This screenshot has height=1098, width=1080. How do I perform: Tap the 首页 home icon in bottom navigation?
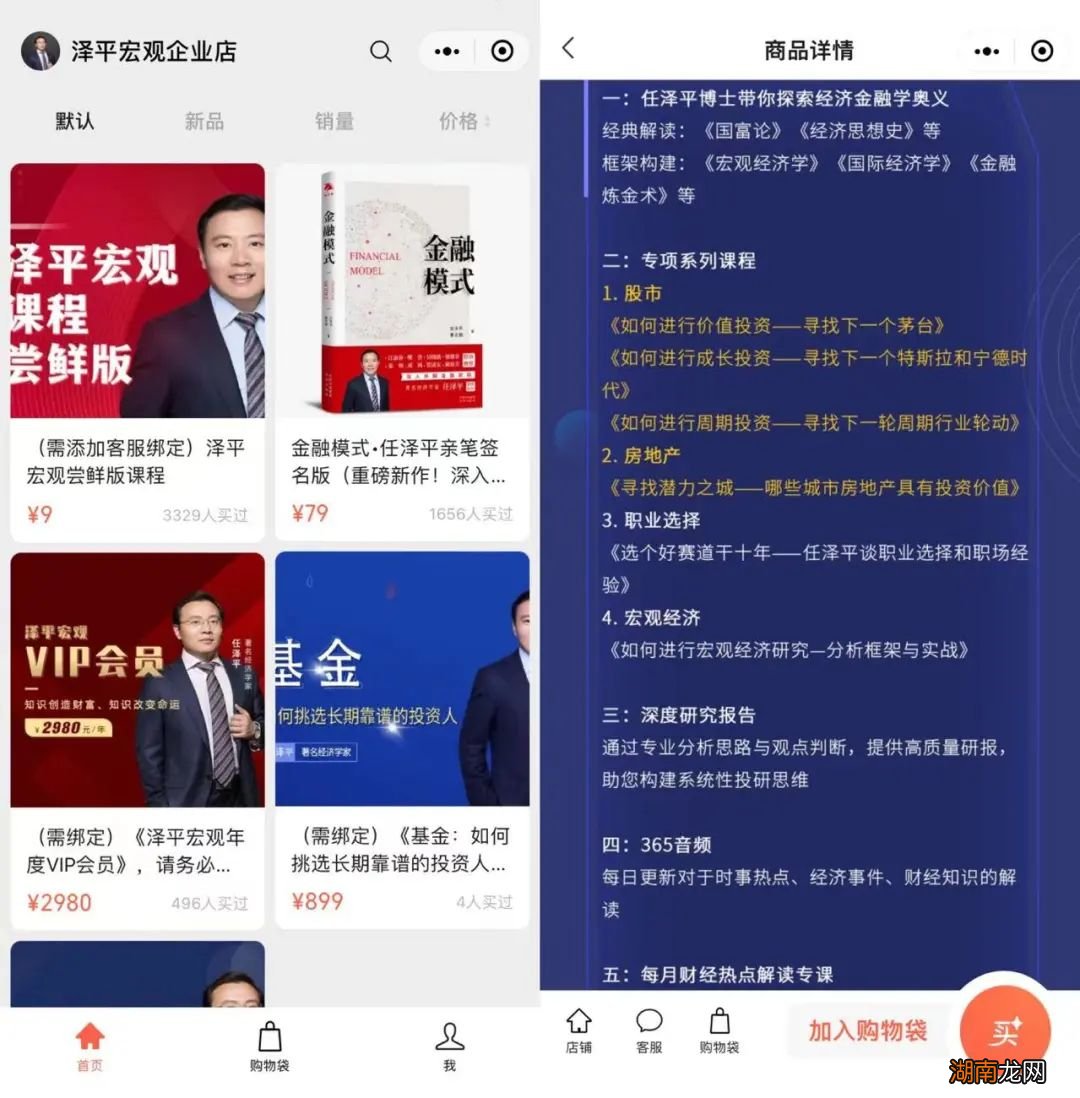[89, 1040]
